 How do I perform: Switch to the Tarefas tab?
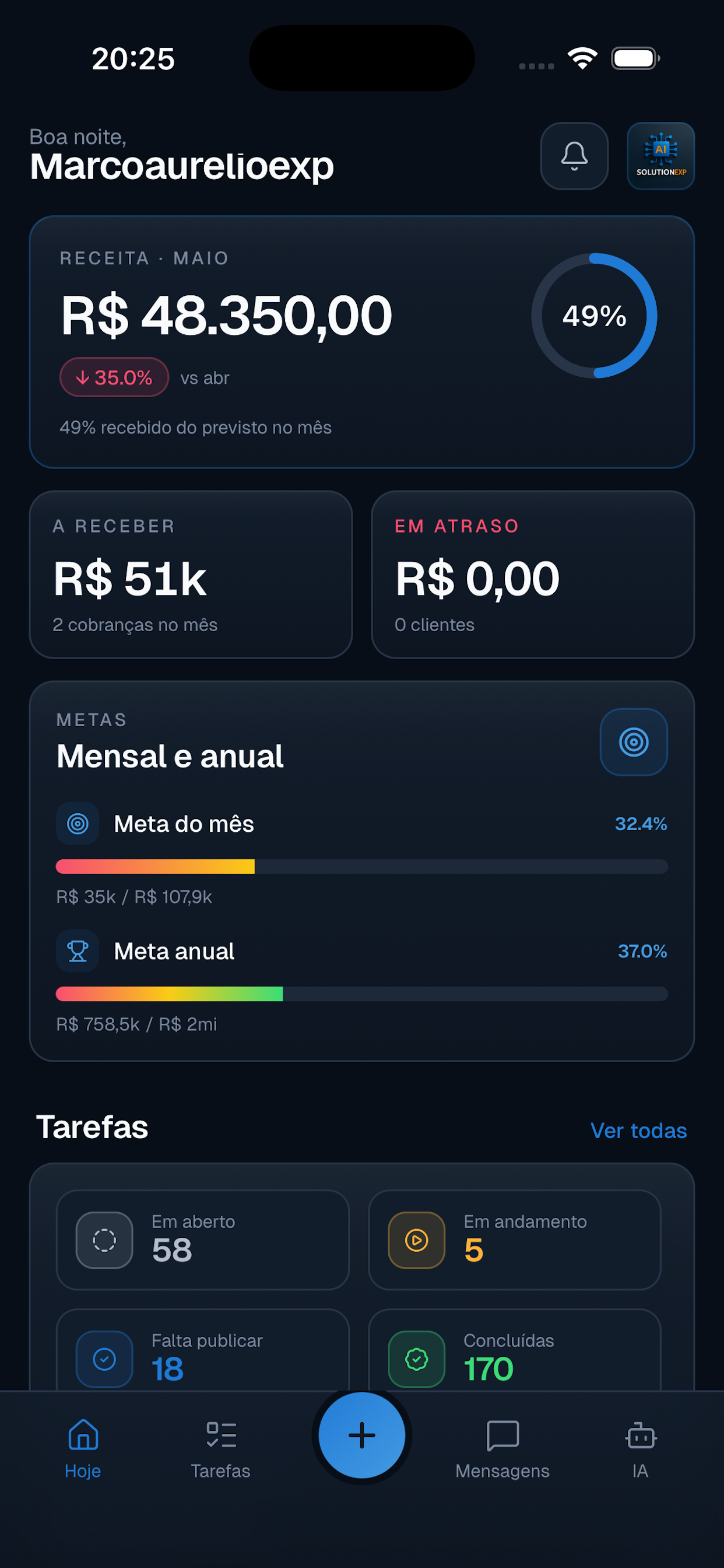[220, 1448]
